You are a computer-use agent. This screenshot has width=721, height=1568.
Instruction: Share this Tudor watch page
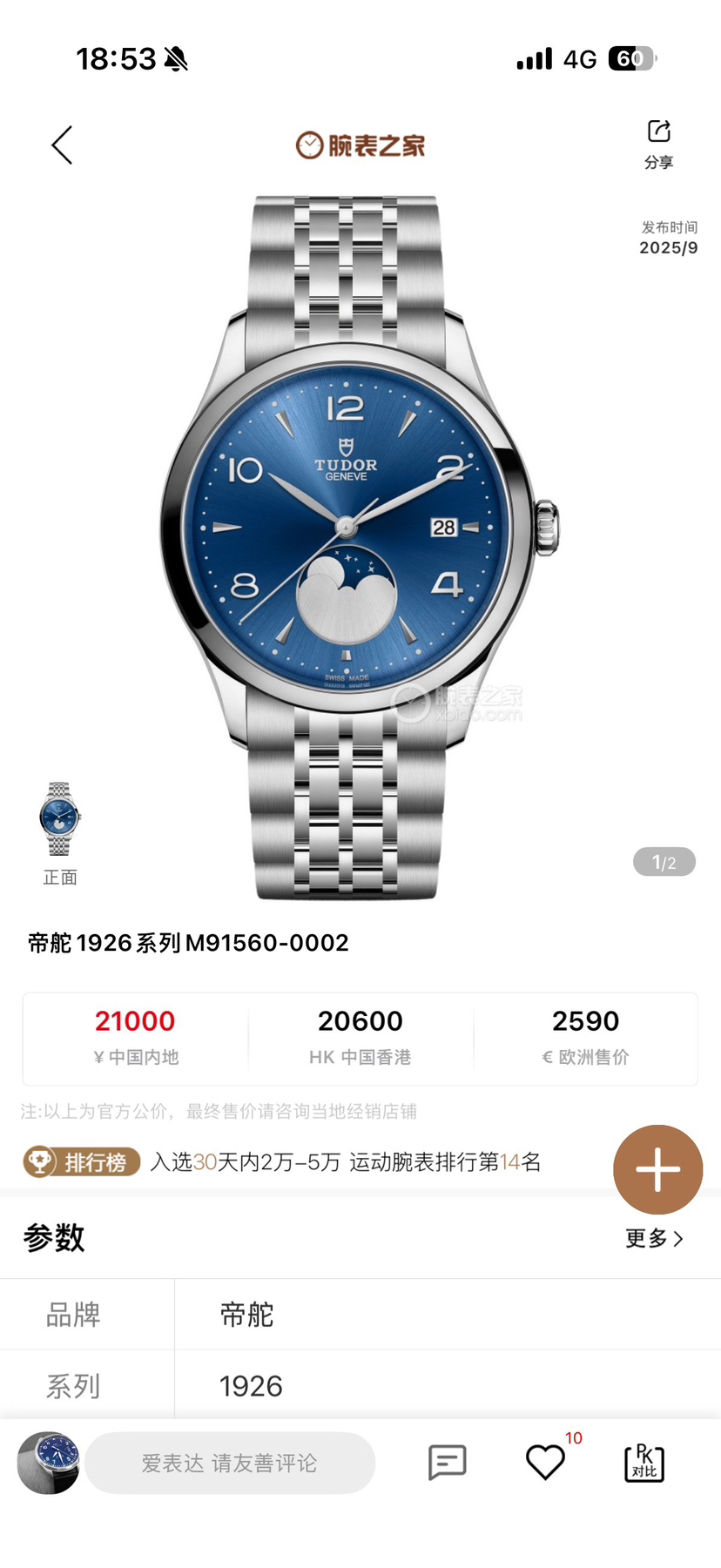658,144
